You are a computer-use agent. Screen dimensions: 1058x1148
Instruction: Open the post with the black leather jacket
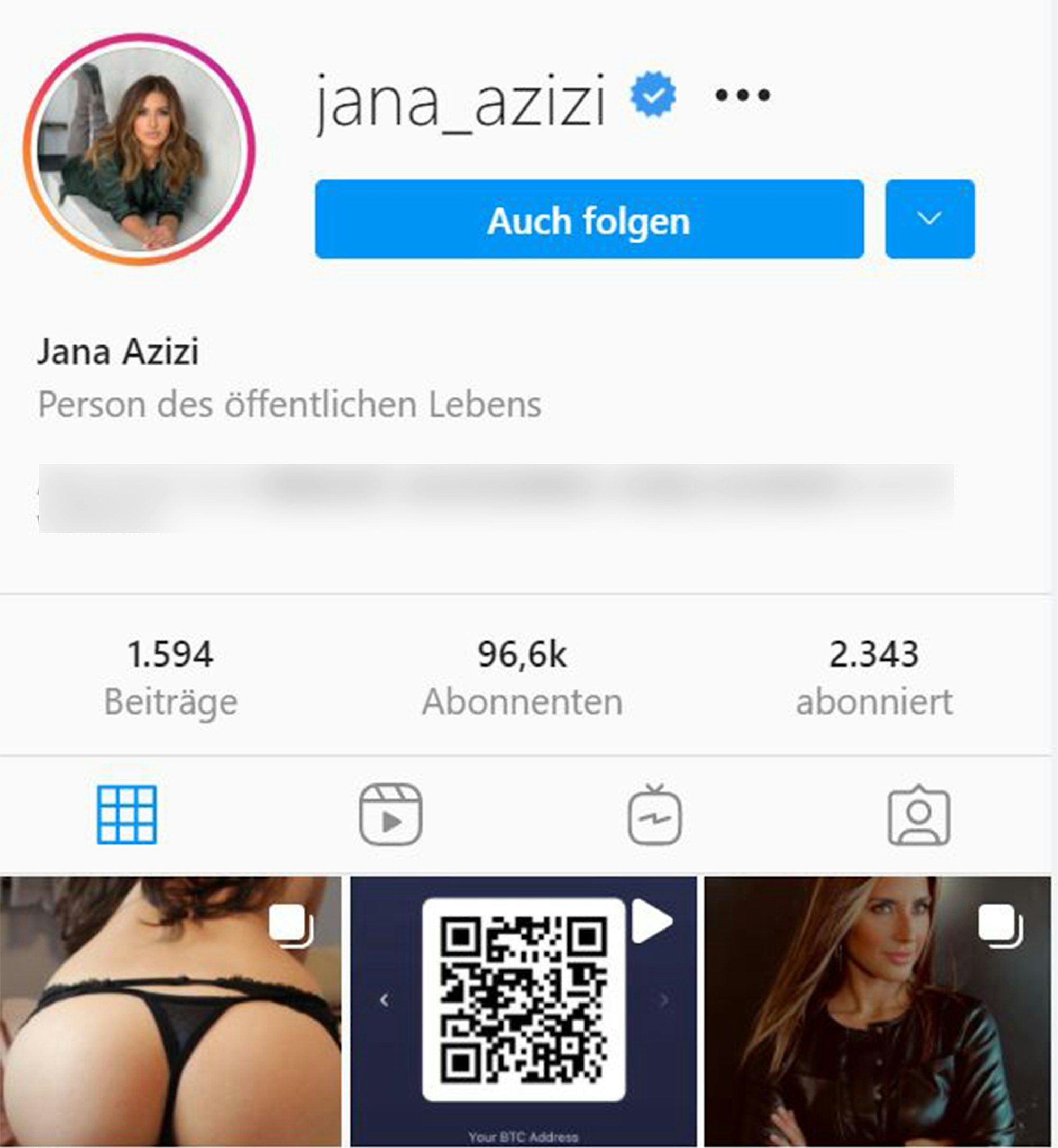click(877, 1011)
